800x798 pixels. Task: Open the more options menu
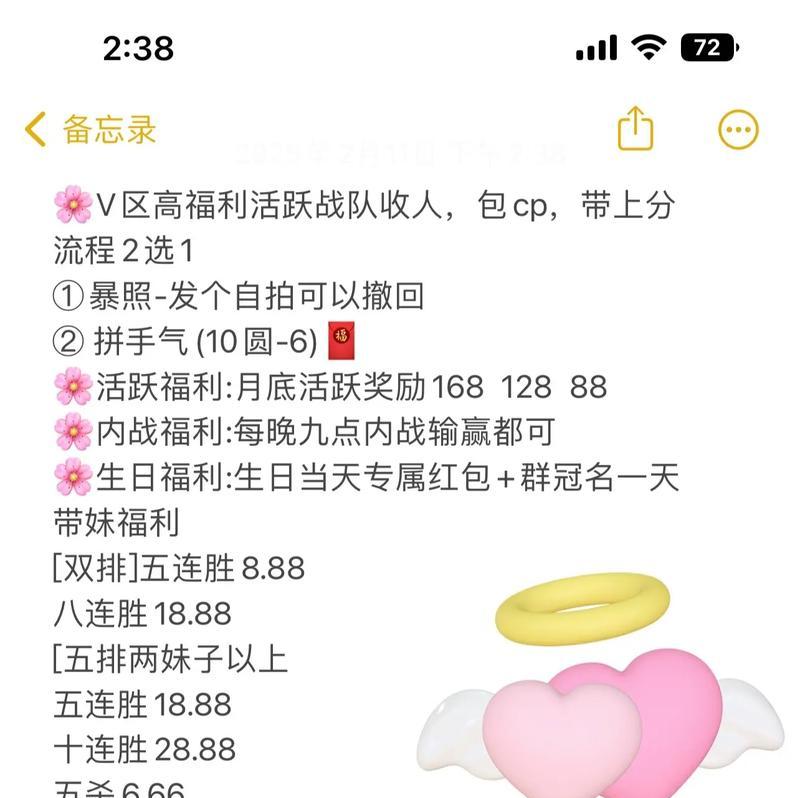pyautogui.click(x=738, y=130)
